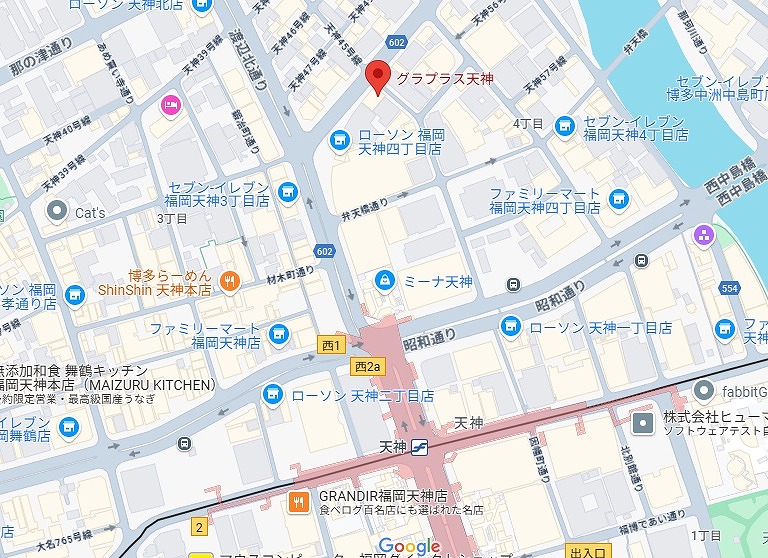Select the ローソン 天神一丁目店 marker

click(511, 326)
